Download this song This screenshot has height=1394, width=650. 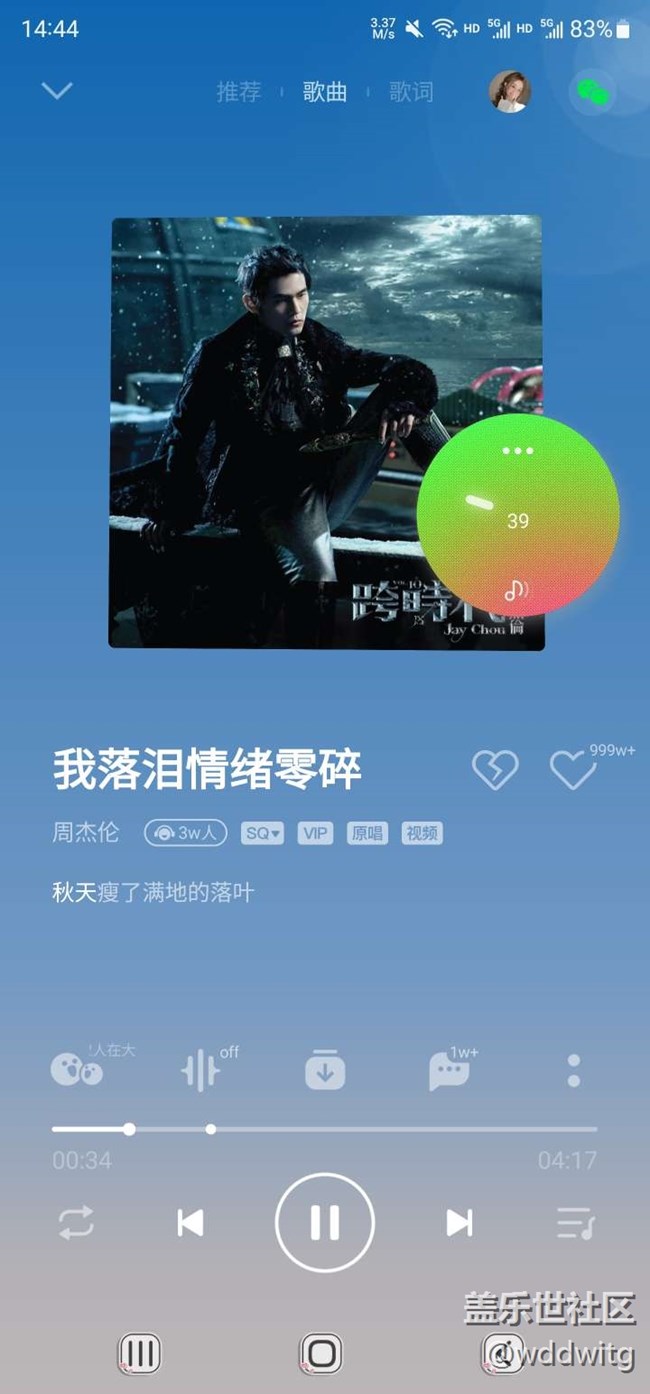click(x=325, y=1071)
